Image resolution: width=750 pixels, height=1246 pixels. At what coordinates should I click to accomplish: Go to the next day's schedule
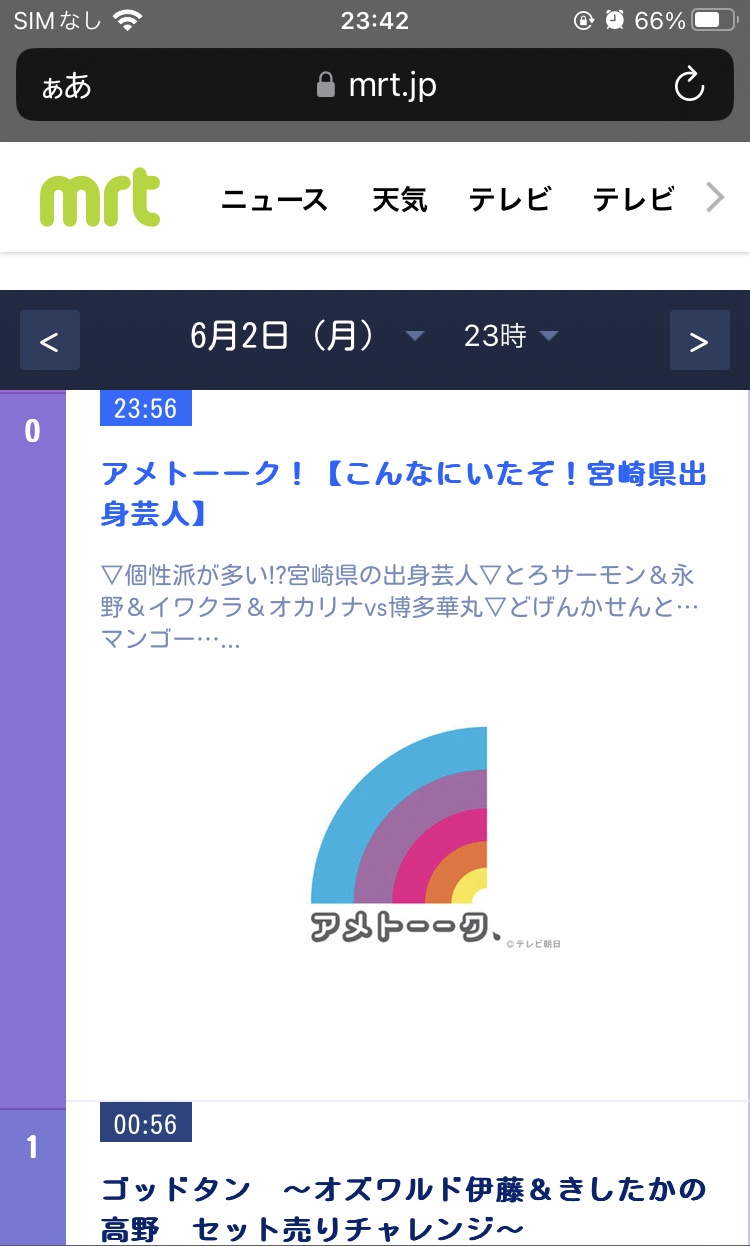pos(700,341)
